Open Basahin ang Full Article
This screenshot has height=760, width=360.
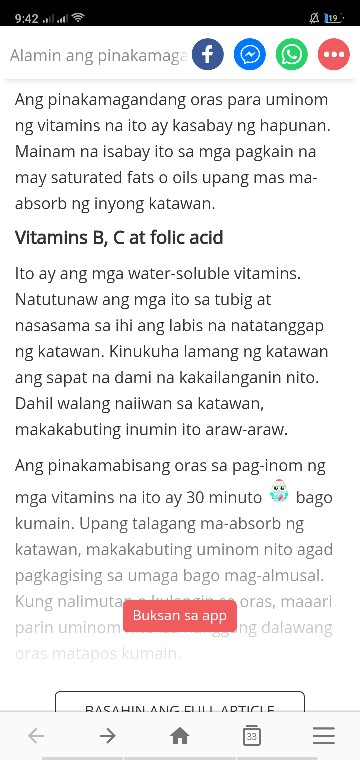pos(180,702)
